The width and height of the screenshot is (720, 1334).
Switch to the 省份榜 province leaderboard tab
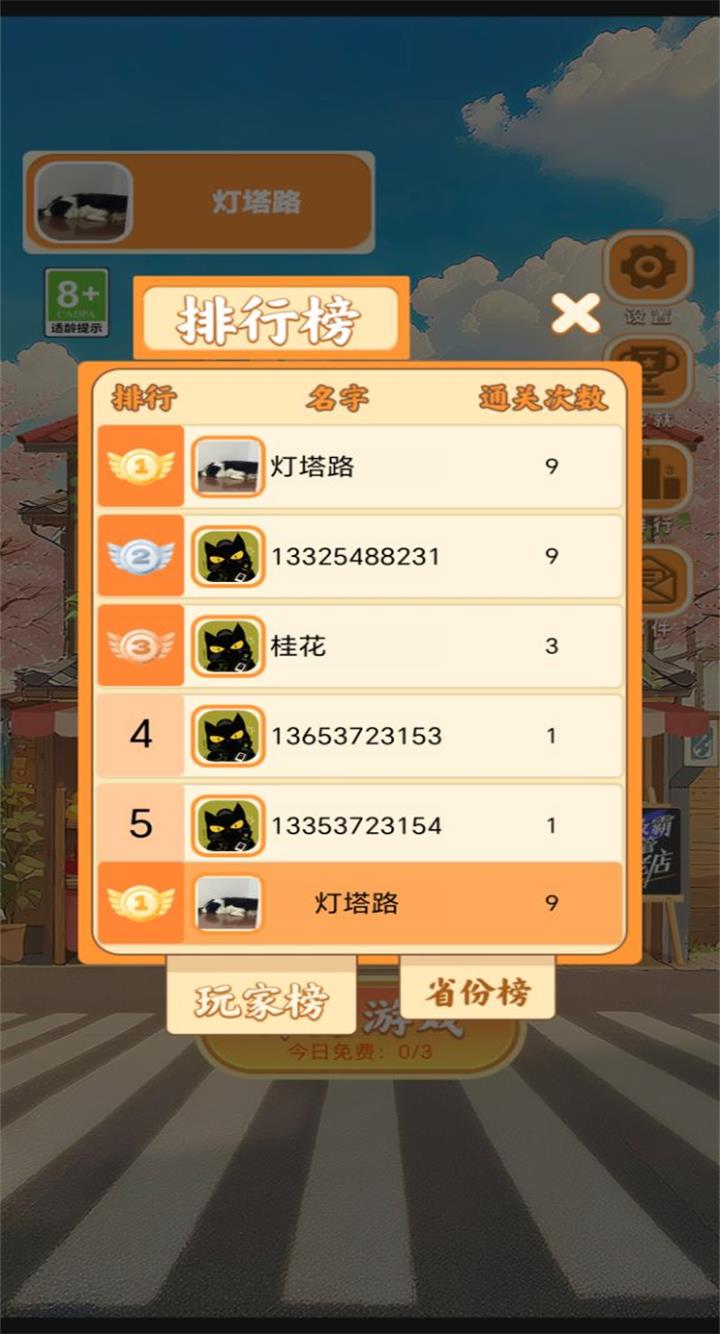(478, 990)
